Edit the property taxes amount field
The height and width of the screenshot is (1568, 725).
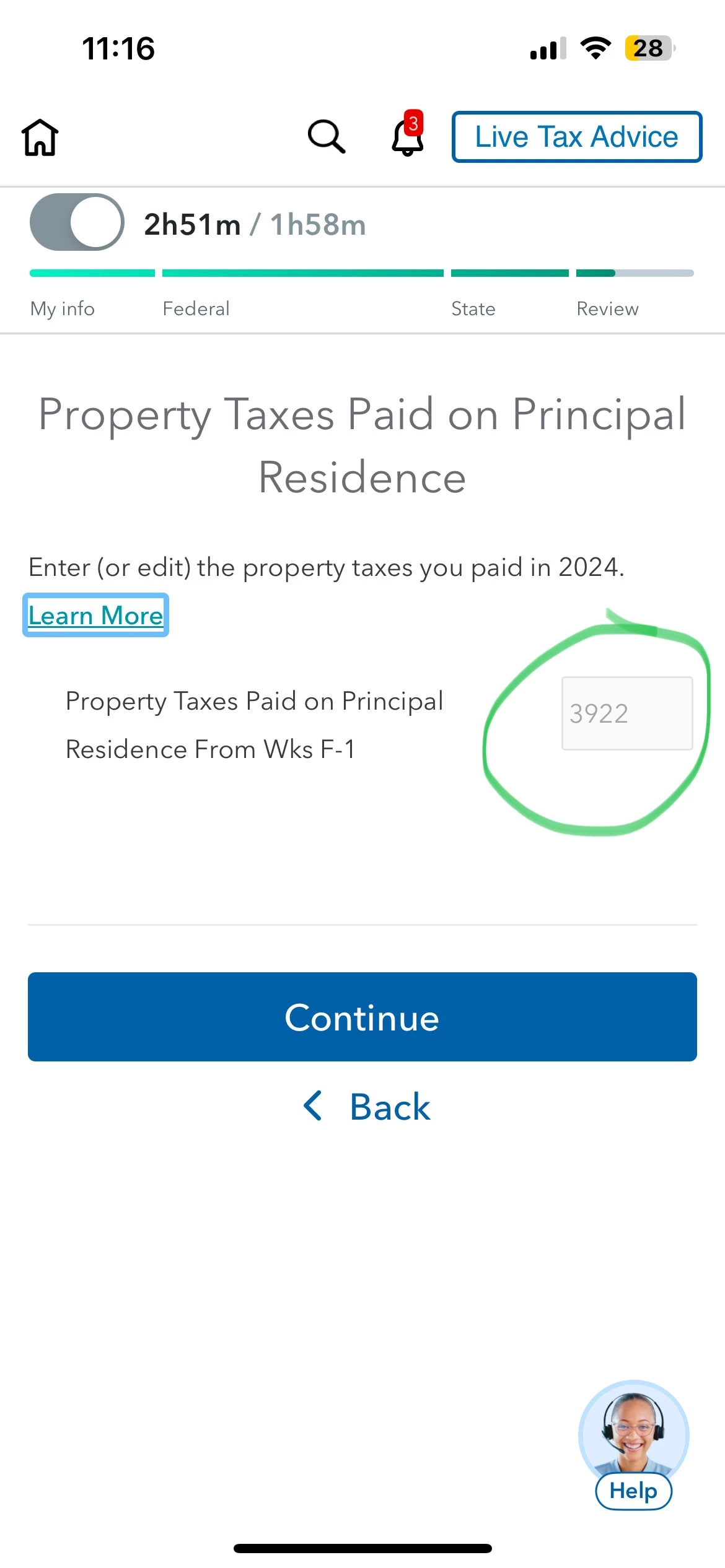click(626, 713)
